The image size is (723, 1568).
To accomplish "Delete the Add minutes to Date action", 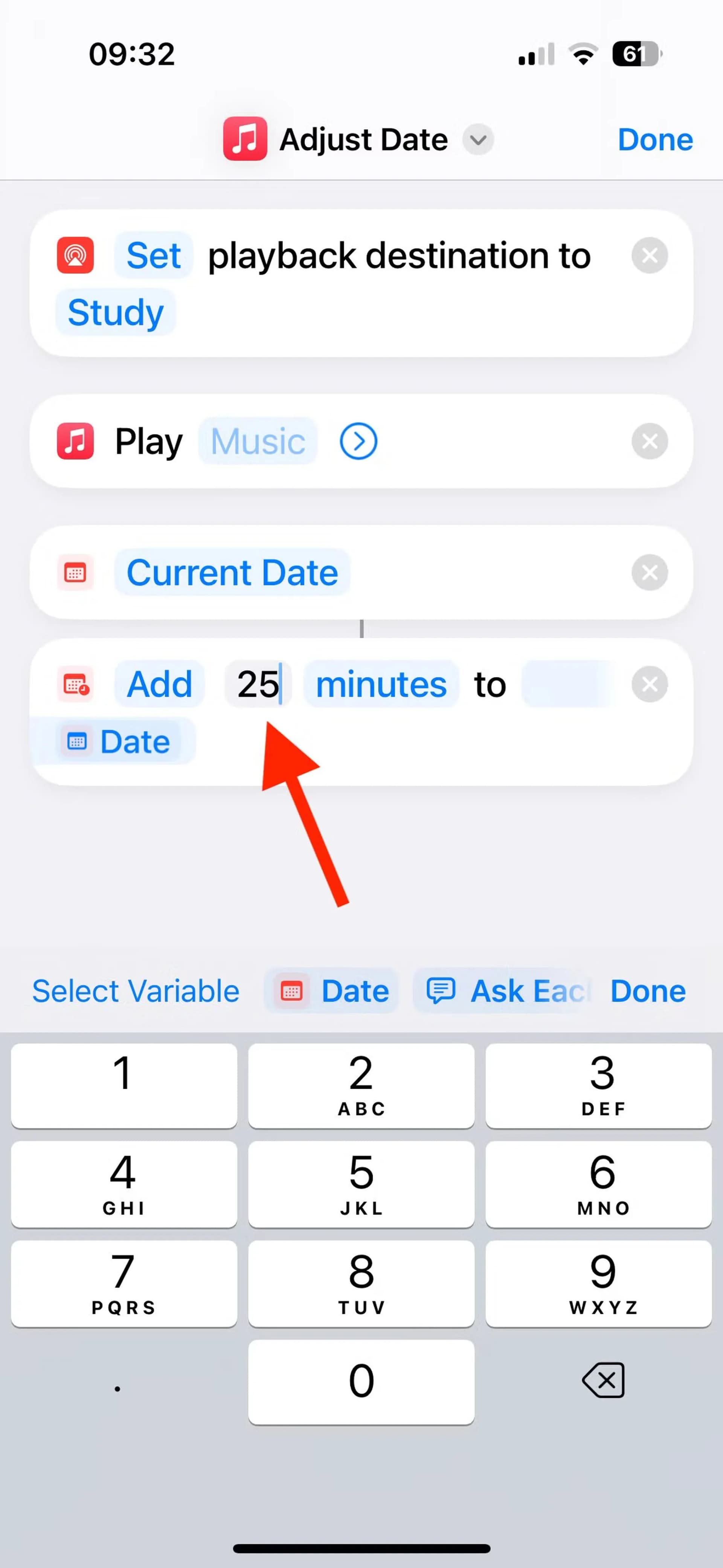I will pyautogui.click(x=649, y=684).
